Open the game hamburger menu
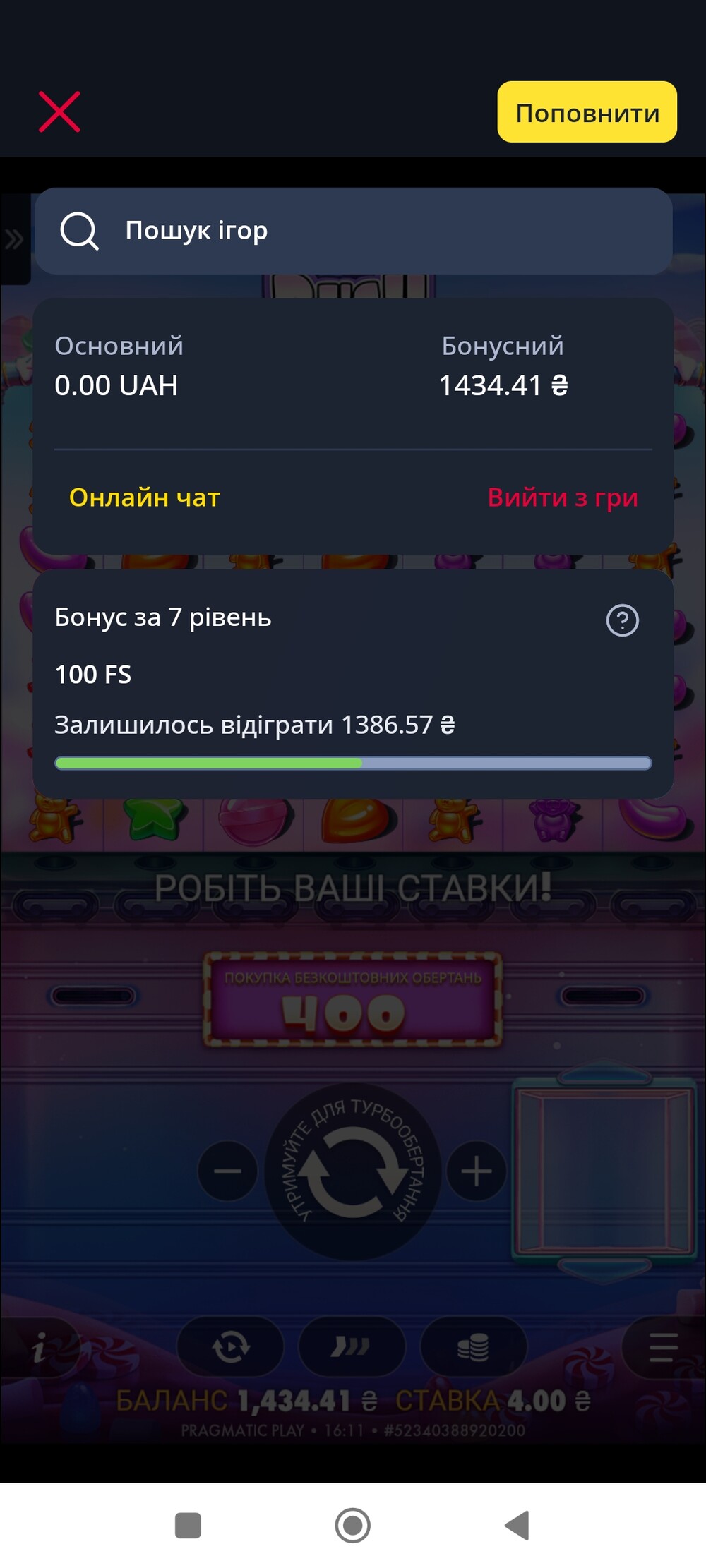Screen dimensions: 706x1568 tap(662, 1348)
